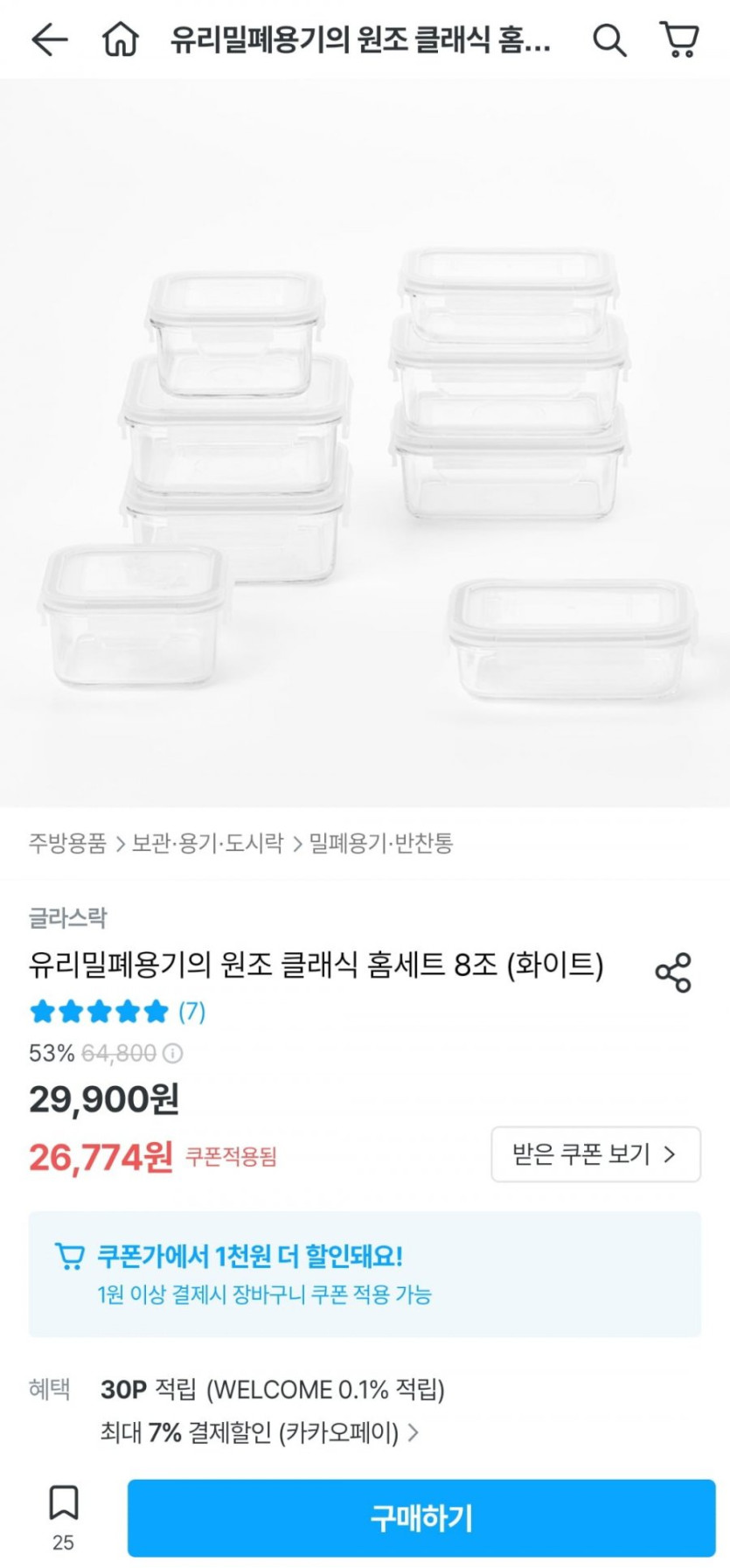Open the 글라스락 brand page
730x1568 pixels.
tap(67, 917)
